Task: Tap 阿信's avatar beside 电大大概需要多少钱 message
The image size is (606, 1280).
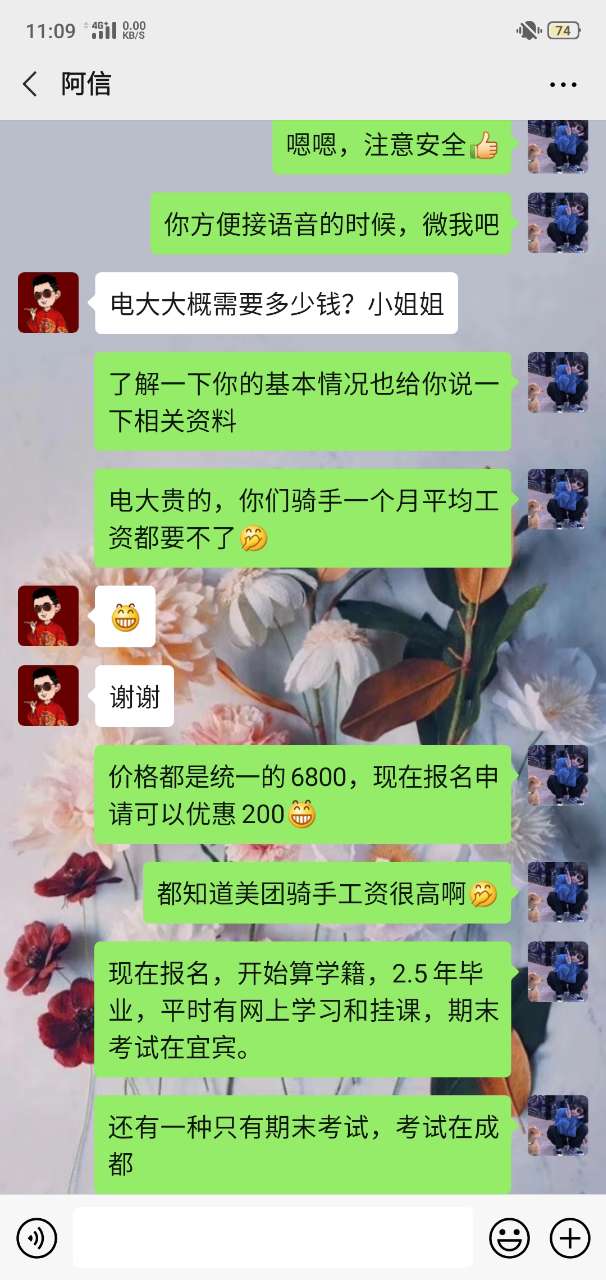Action: coord(48,302)
